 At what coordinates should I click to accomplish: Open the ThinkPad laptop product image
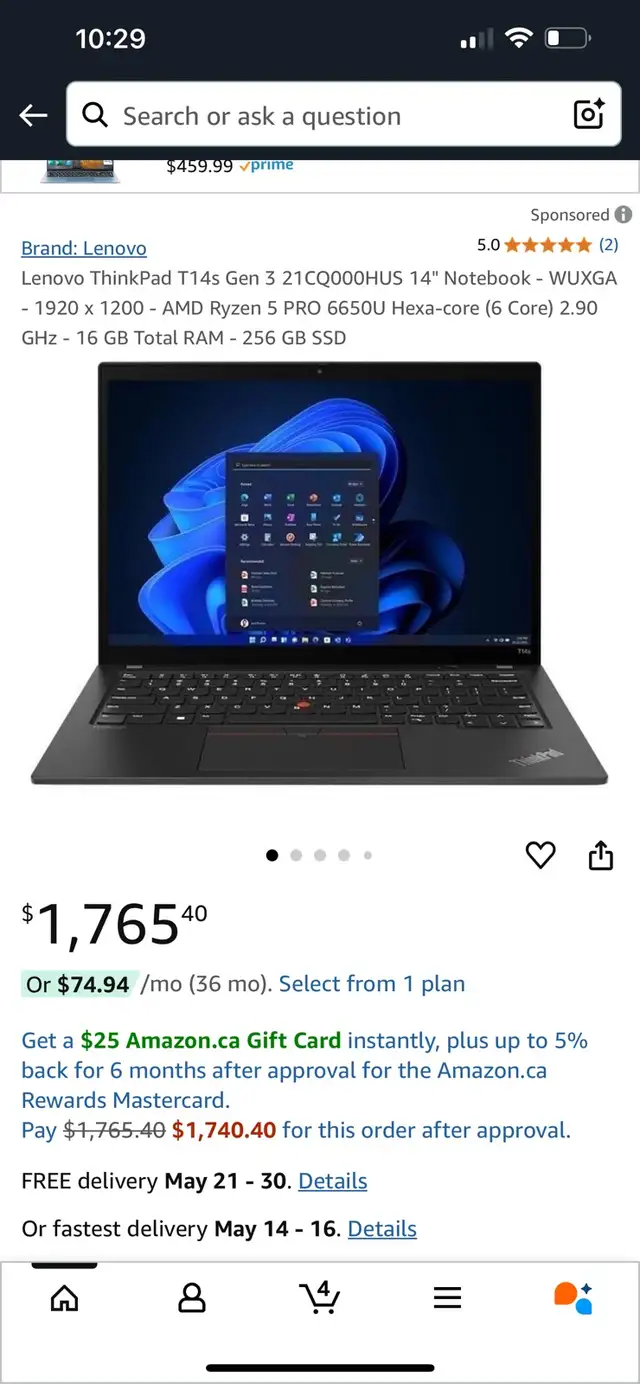[319, 574]
